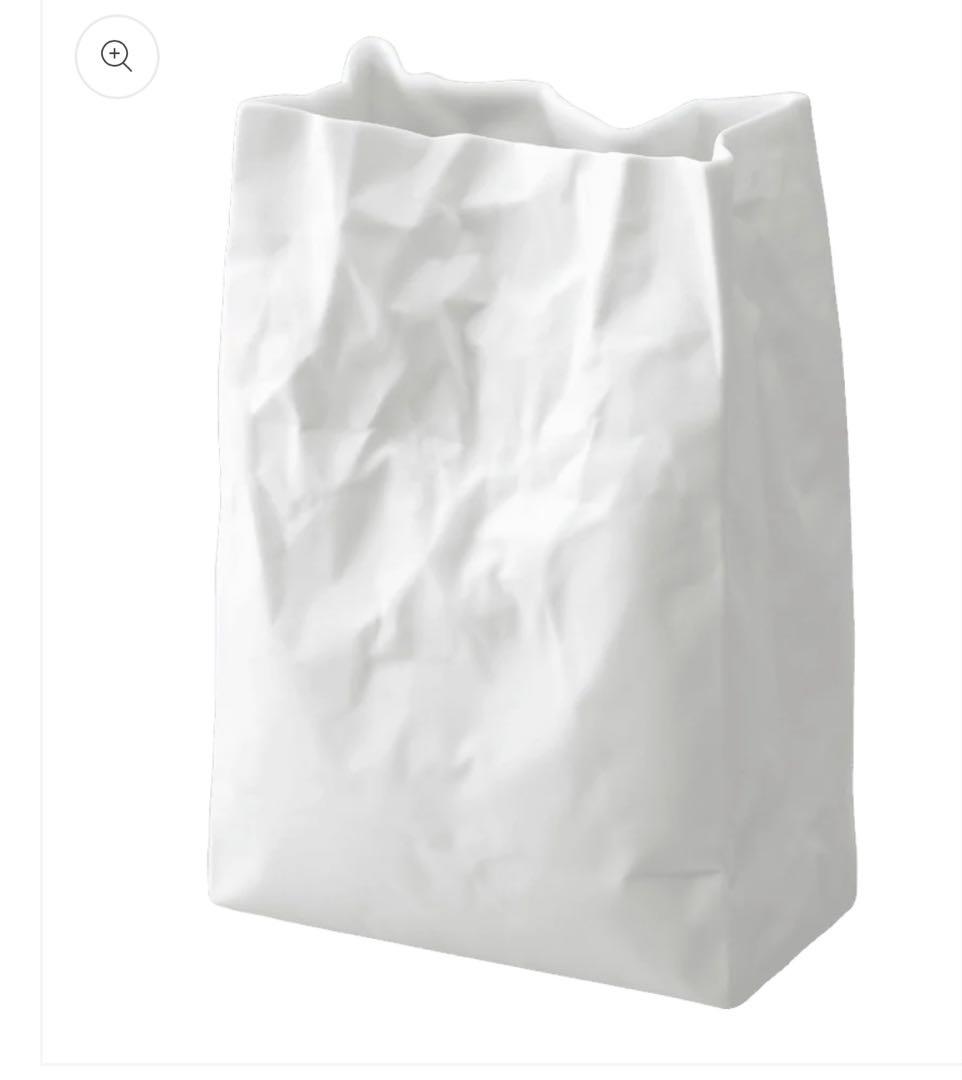Open the white paper bag vase image
The width and height of the screenshot is (962, 1080).
point(530,540)
